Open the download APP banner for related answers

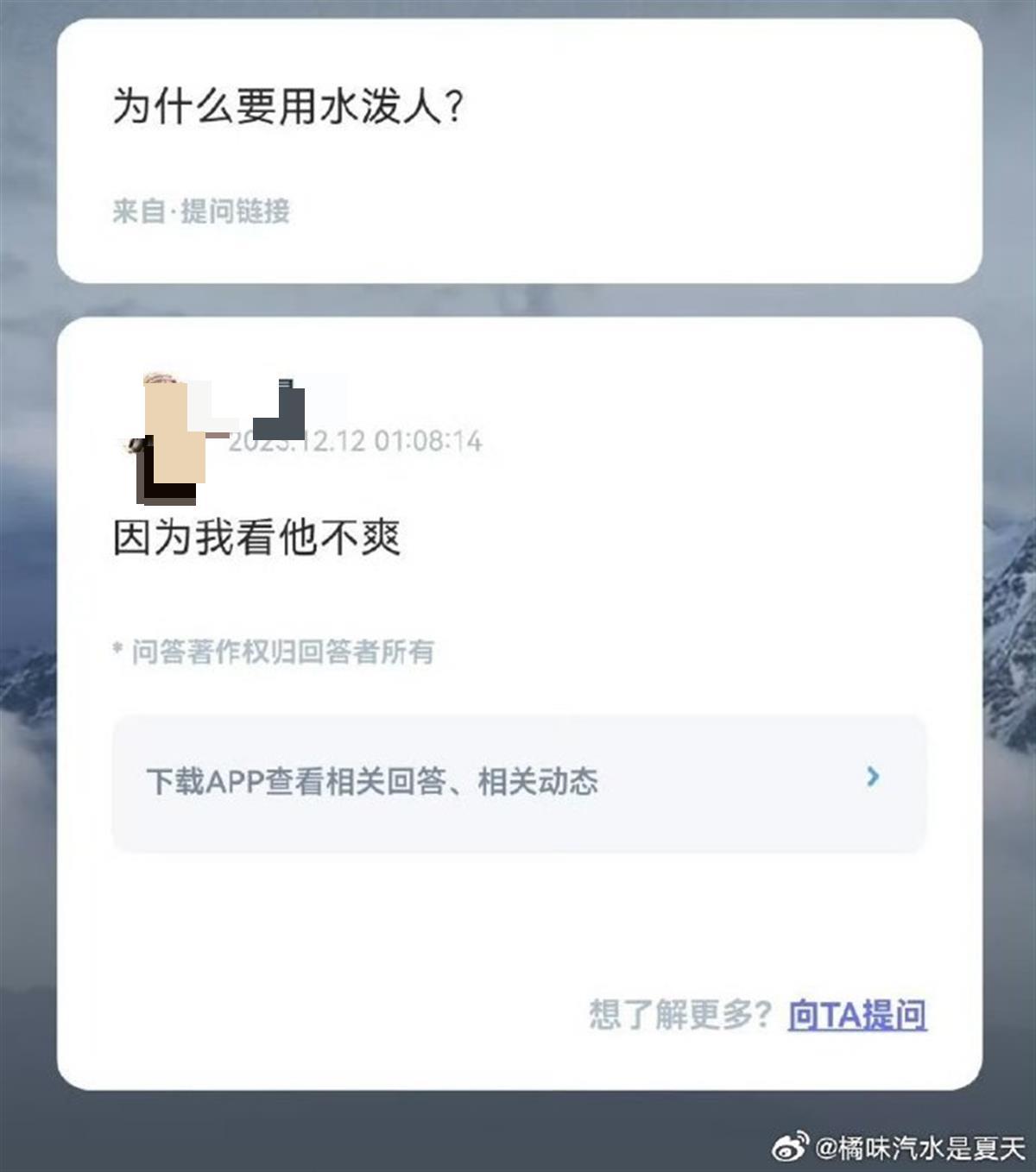tap(518, 782)
